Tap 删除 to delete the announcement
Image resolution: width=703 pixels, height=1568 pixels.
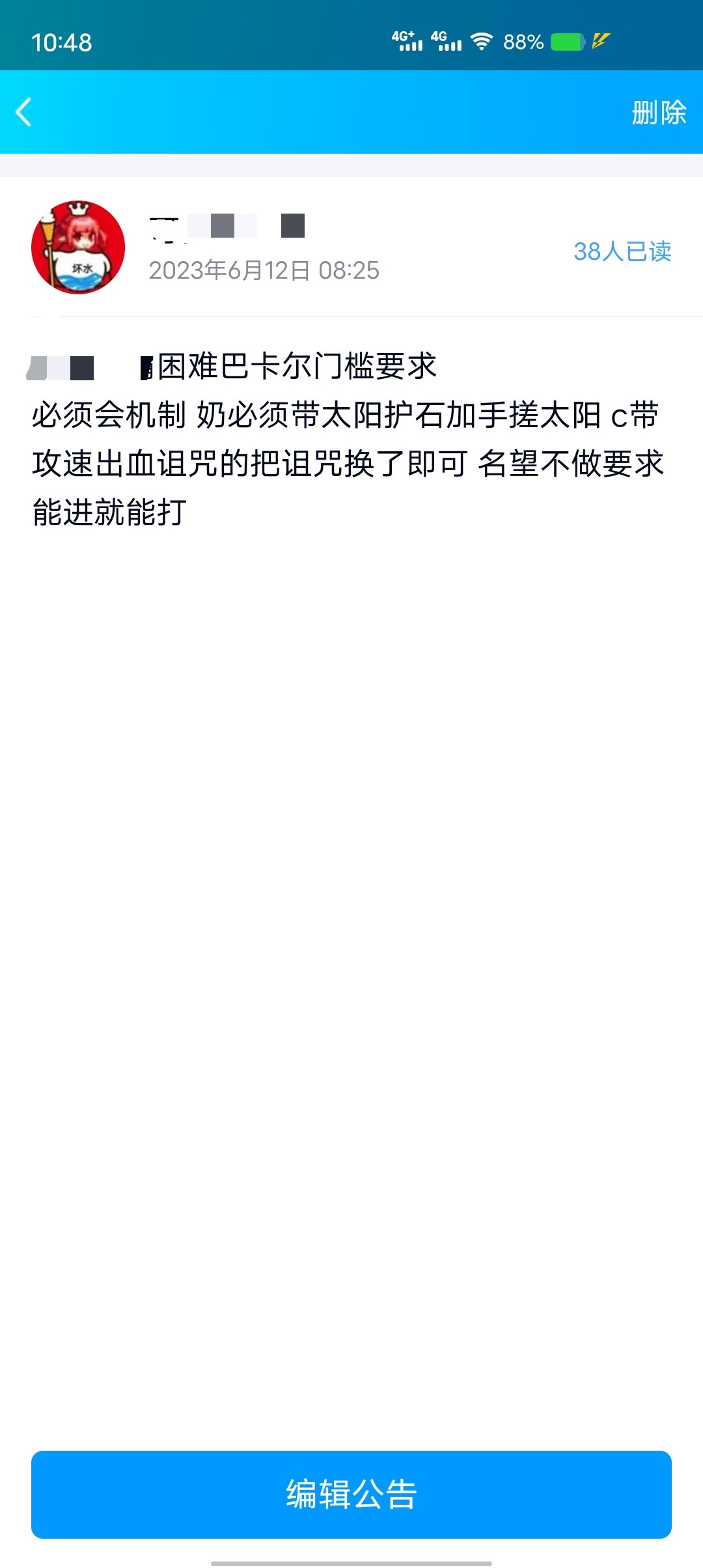[659, 112]
